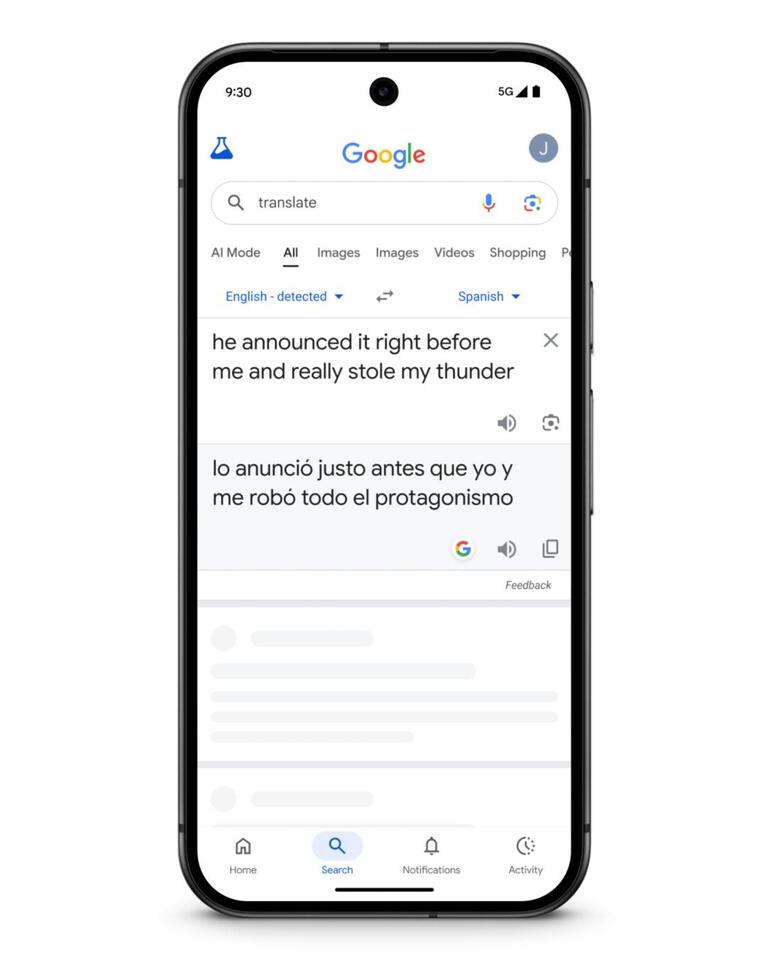768x960 pixels.
Task: Listen to the Spanish translation
Action: pos(507,549)
